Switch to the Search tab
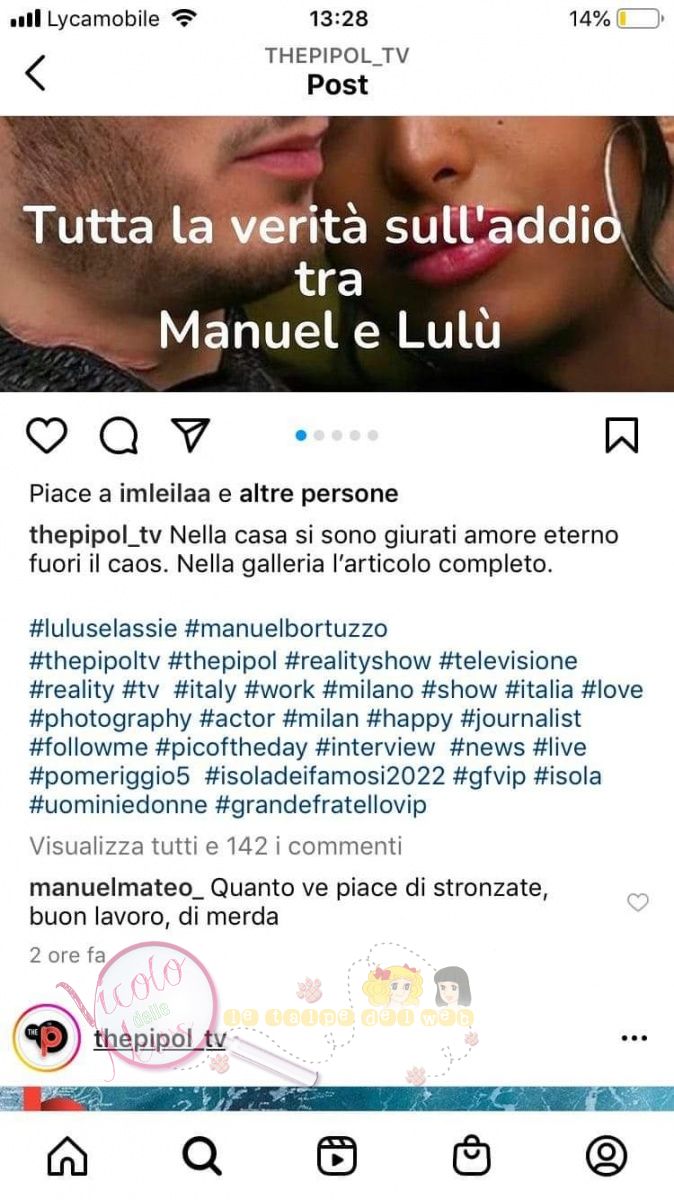 tap(202, 1156)
